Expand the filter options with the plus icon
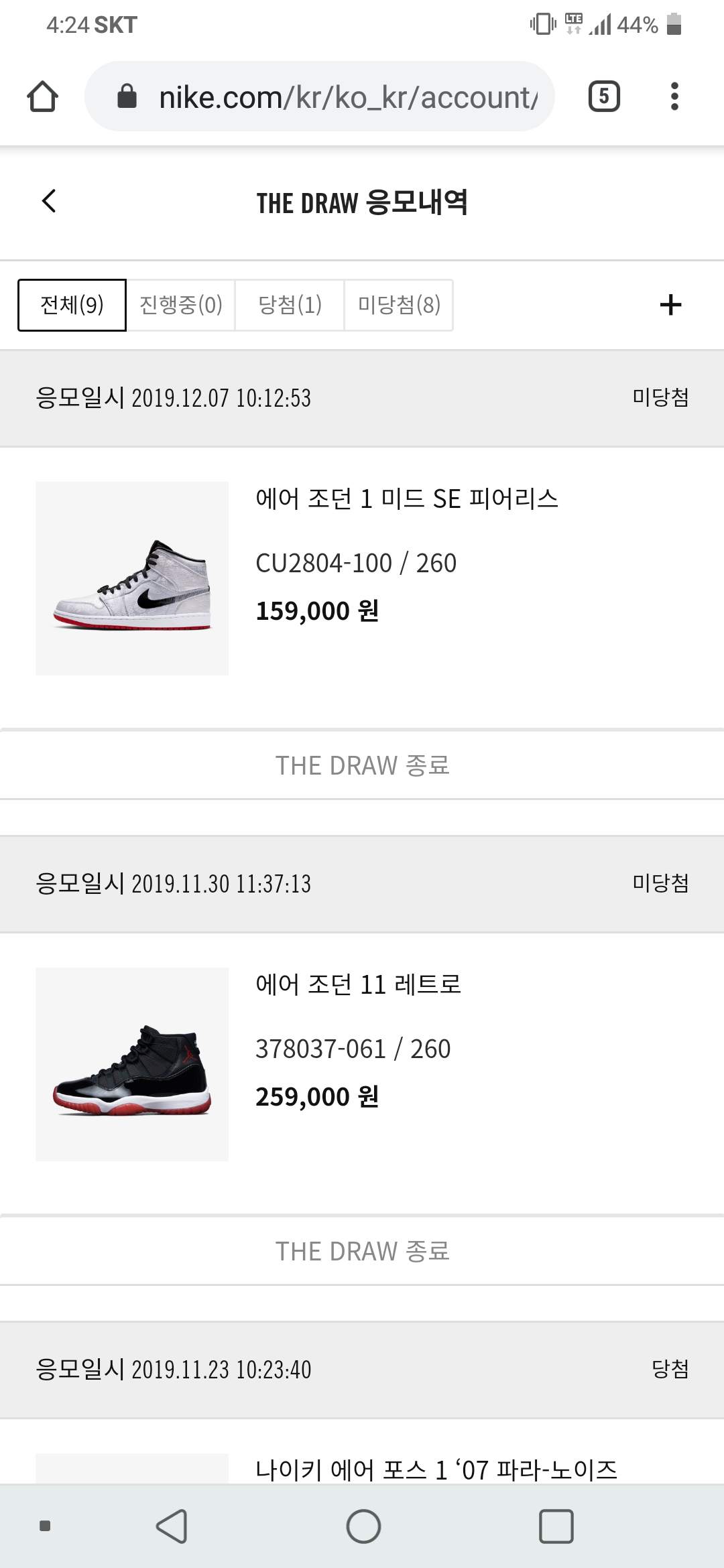This screenshot has height=1568, width=724. (x=670, y=305)
